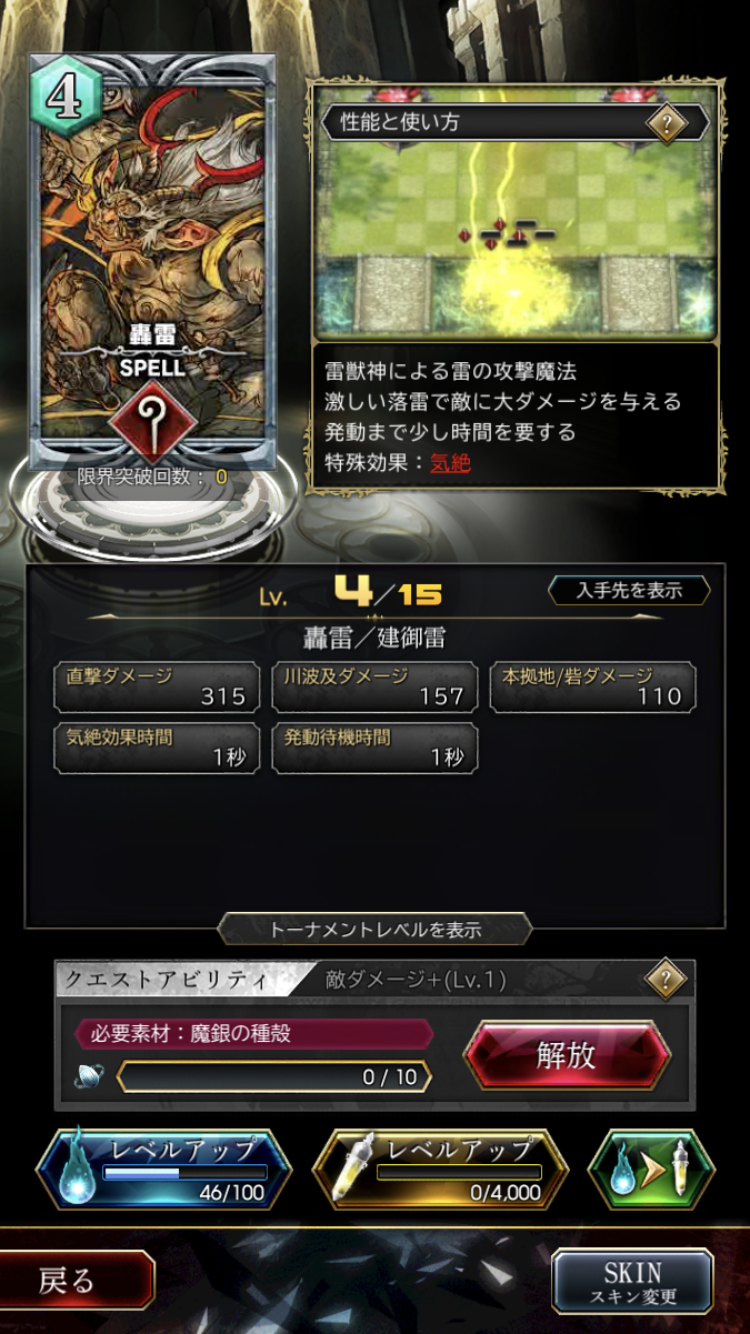Open SKIN スキン変更
The image size is (750, 1334).
(632, 1281)
